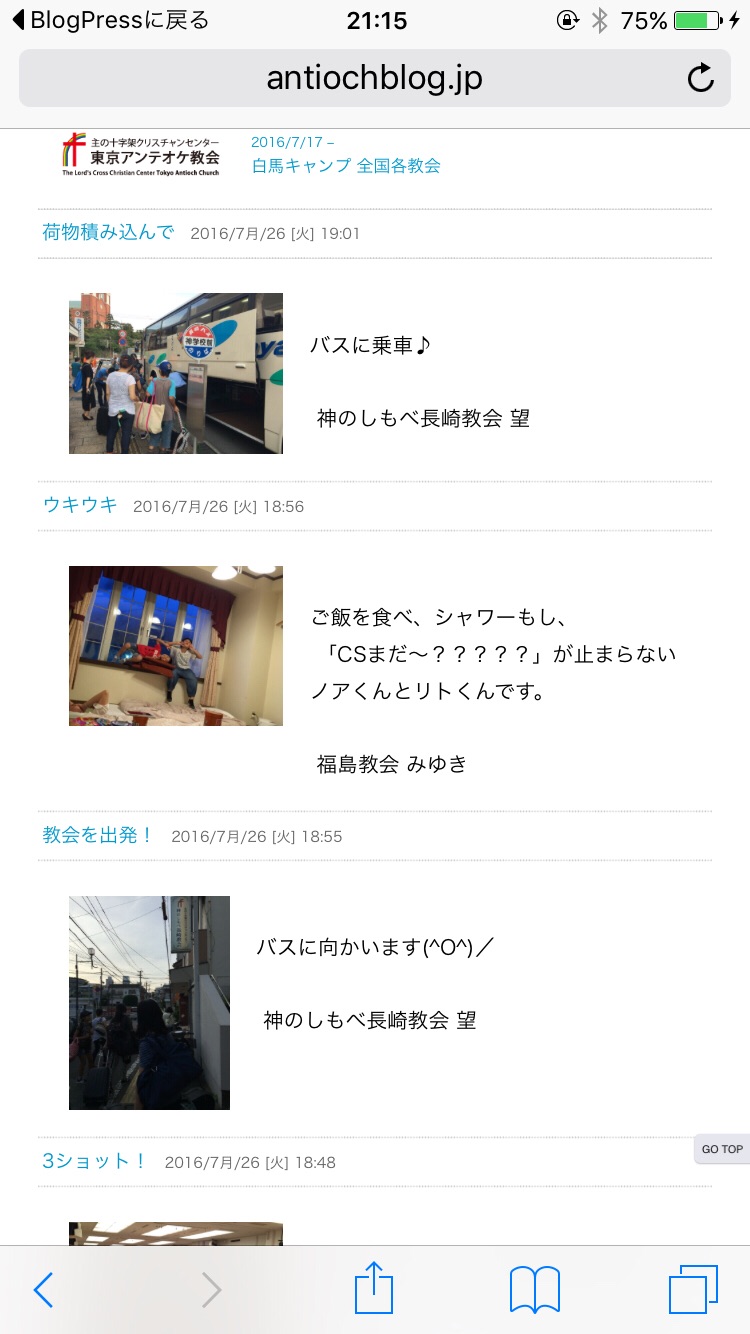This screenshot has height=1334, width=750.
Task: Open the post titled 教会を出発!
Action: (98, 835)
